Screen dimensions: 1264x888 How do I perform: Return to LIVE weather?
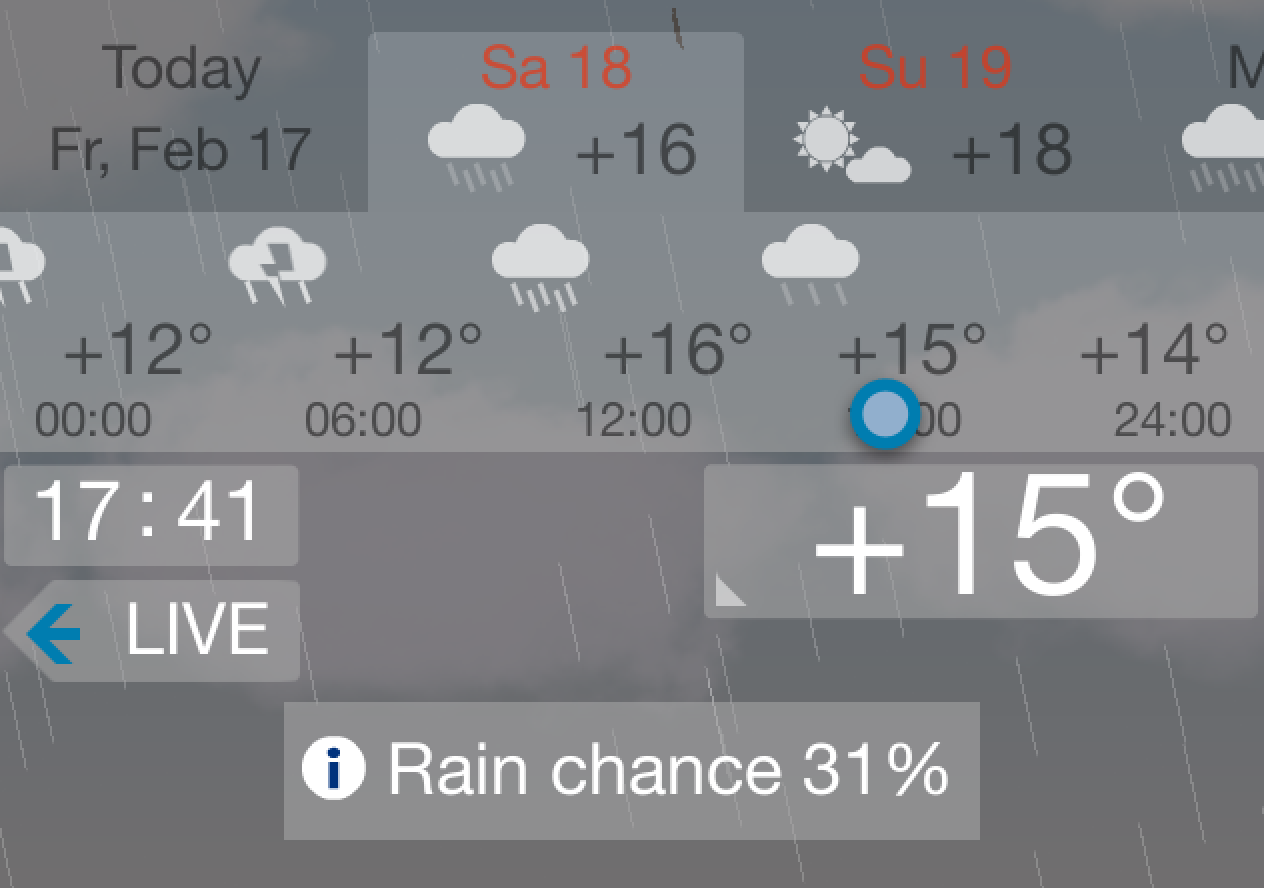152,631
